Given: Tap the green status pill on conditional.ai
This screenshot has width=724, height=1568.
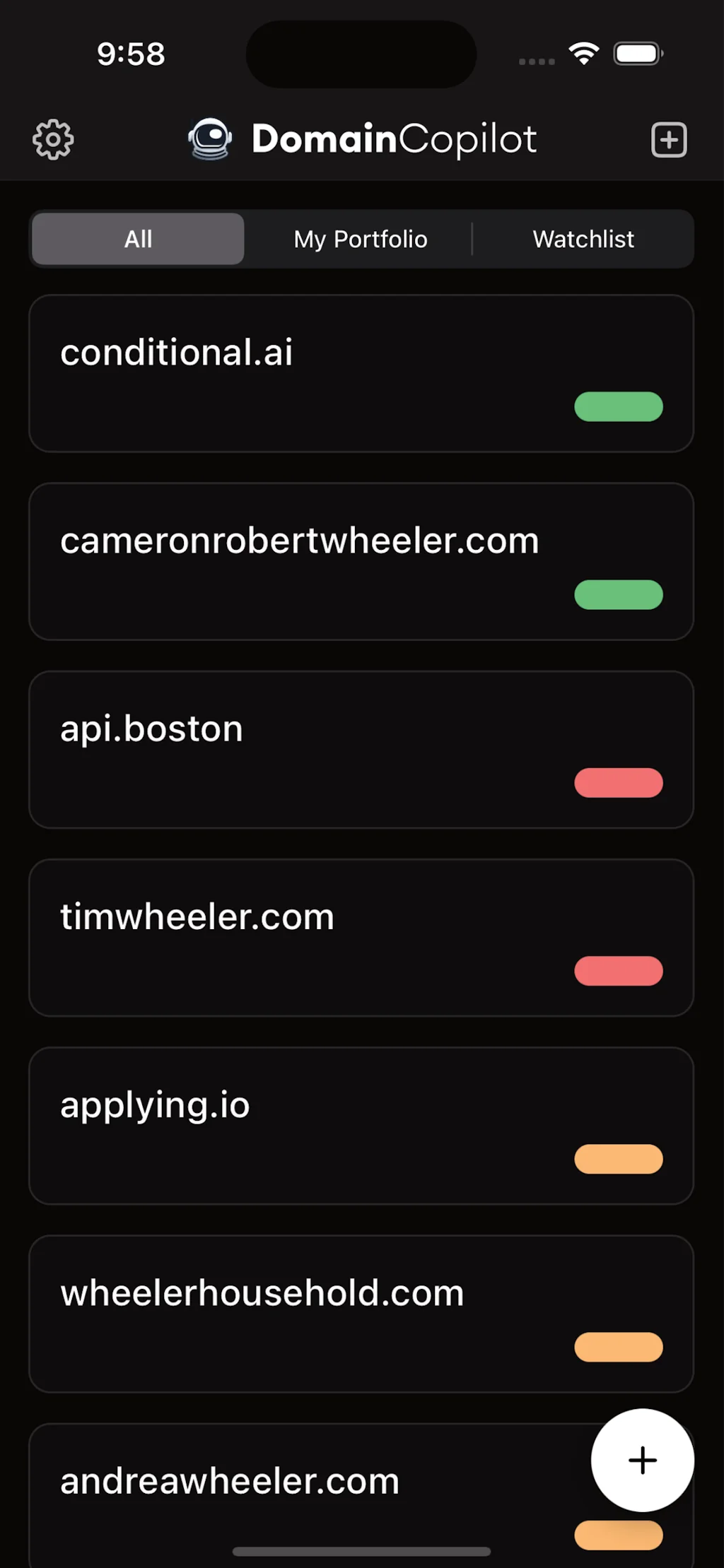Looking at the screenshot, I should tap(619, 407).
